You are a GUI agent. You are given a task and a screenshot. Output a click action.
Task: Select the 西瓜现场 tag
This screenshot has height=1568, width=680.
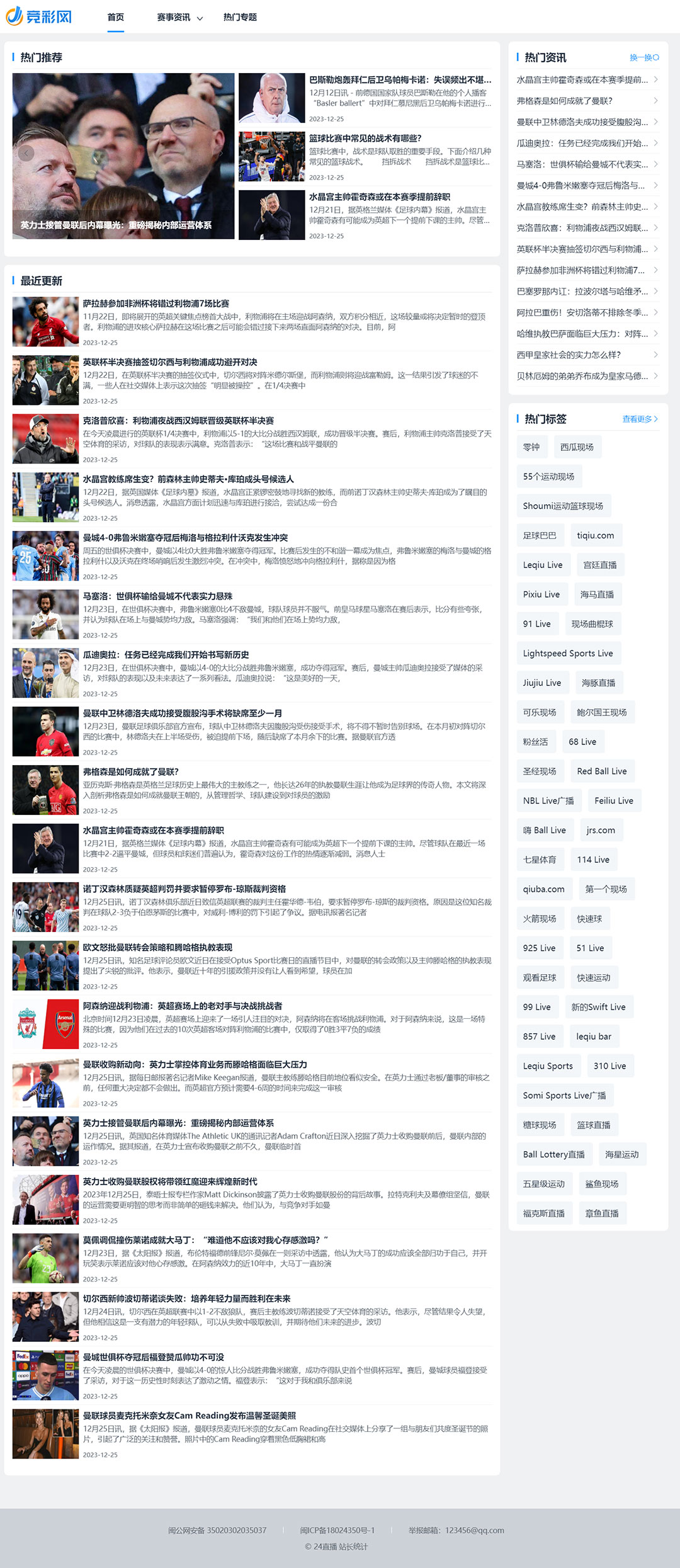point(577,447)
